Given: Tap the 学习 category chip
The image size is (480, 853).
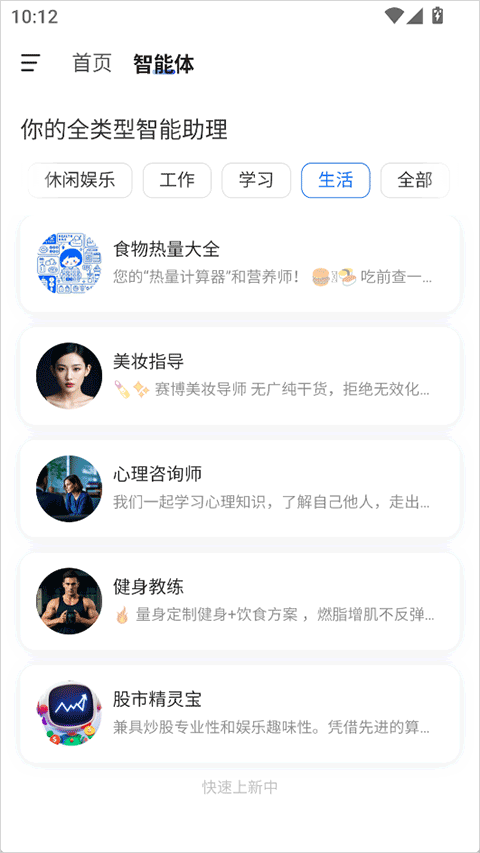Looking at the screenshot, I should point(256,180).
